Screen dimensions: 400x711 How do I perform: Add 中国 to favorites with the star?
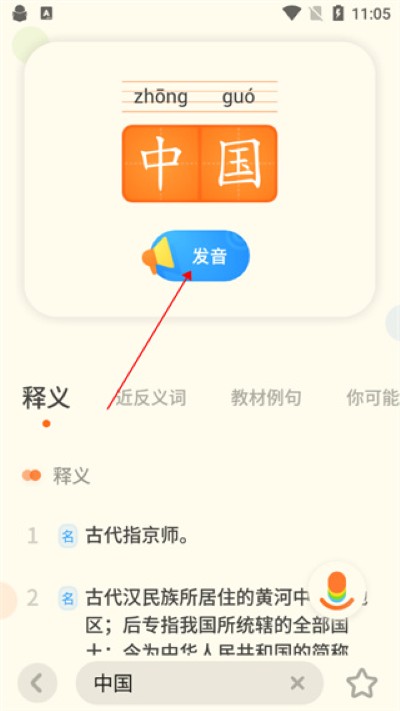point(362,683)
